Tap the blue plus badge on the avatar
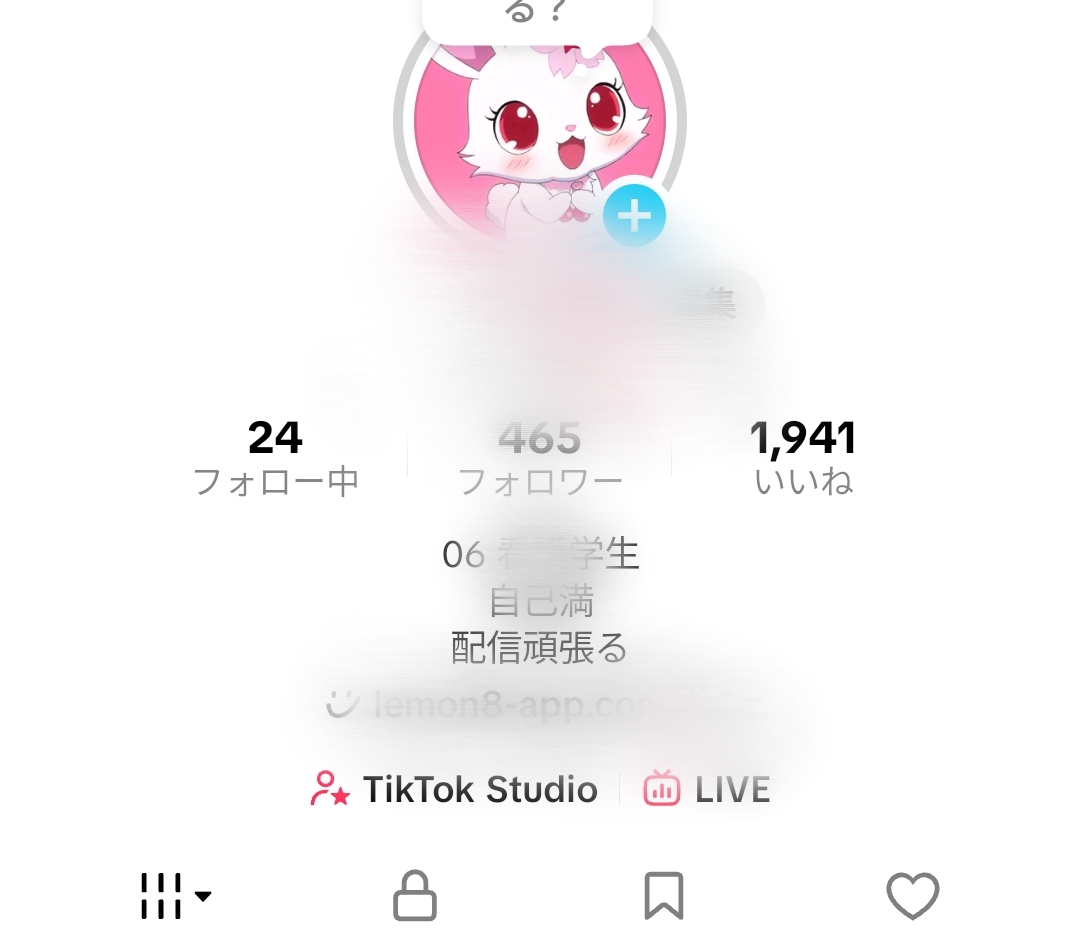The height and width of the screenshot is (934, 1080). point(634,215)
